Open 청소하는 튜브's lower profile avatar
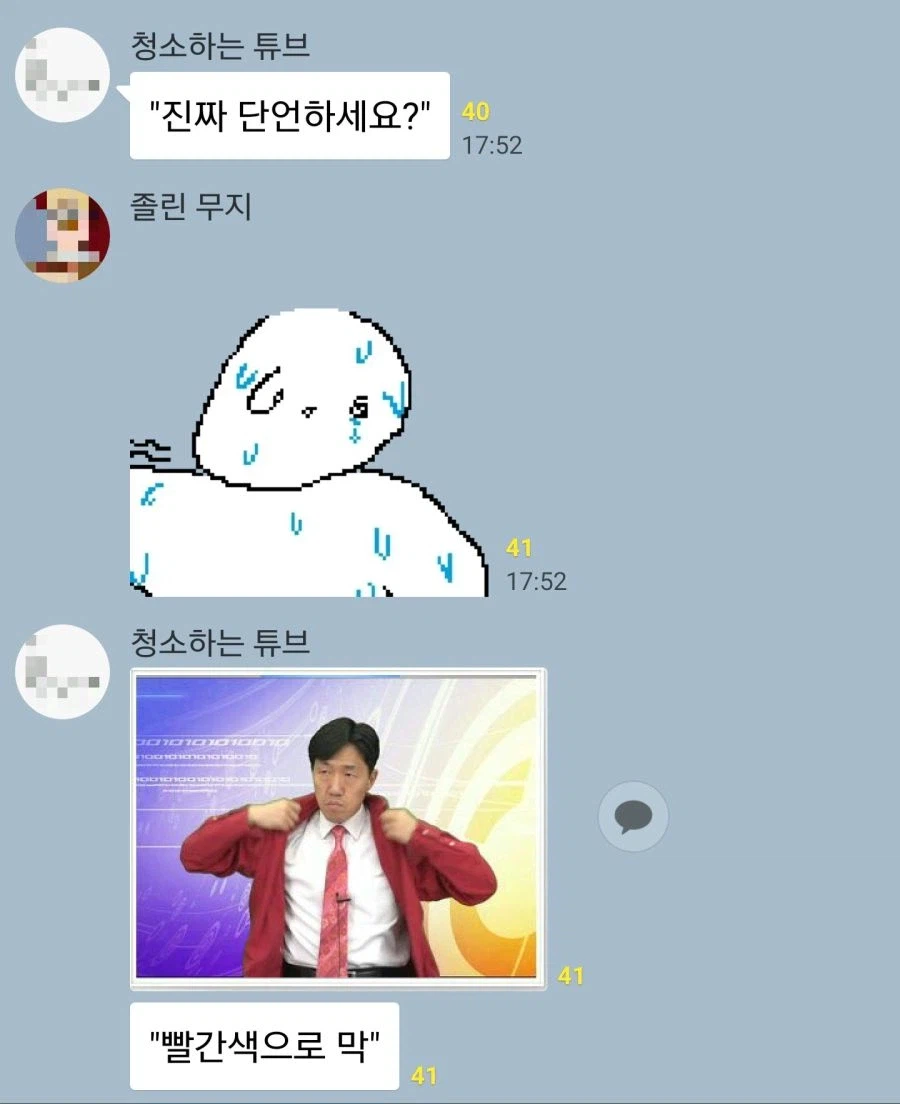 point(61,671)
